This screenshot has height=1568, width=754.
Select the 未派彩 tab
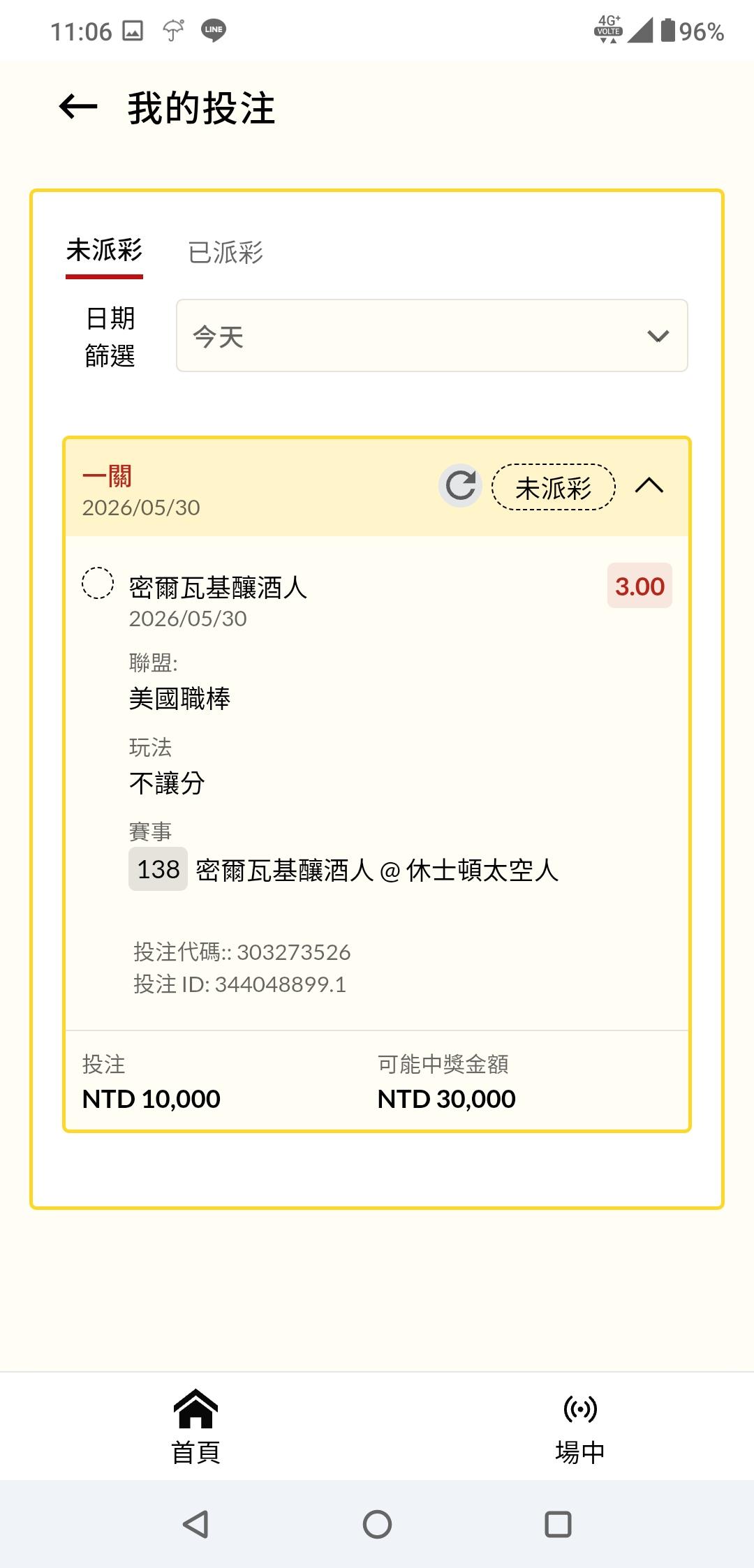[105, 251]
